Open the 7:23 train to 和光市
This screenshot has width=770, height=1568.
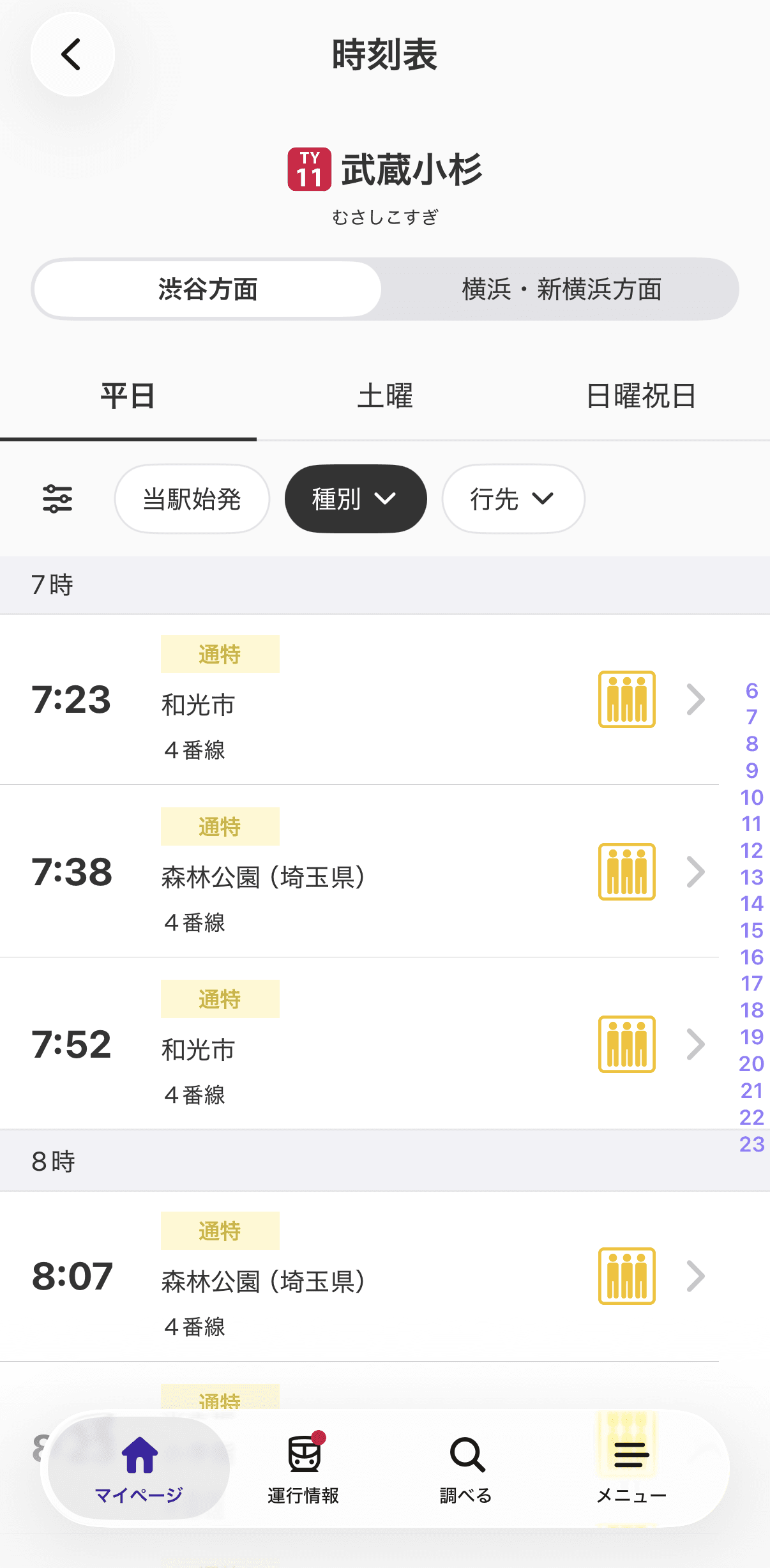[x=359, y=700]
